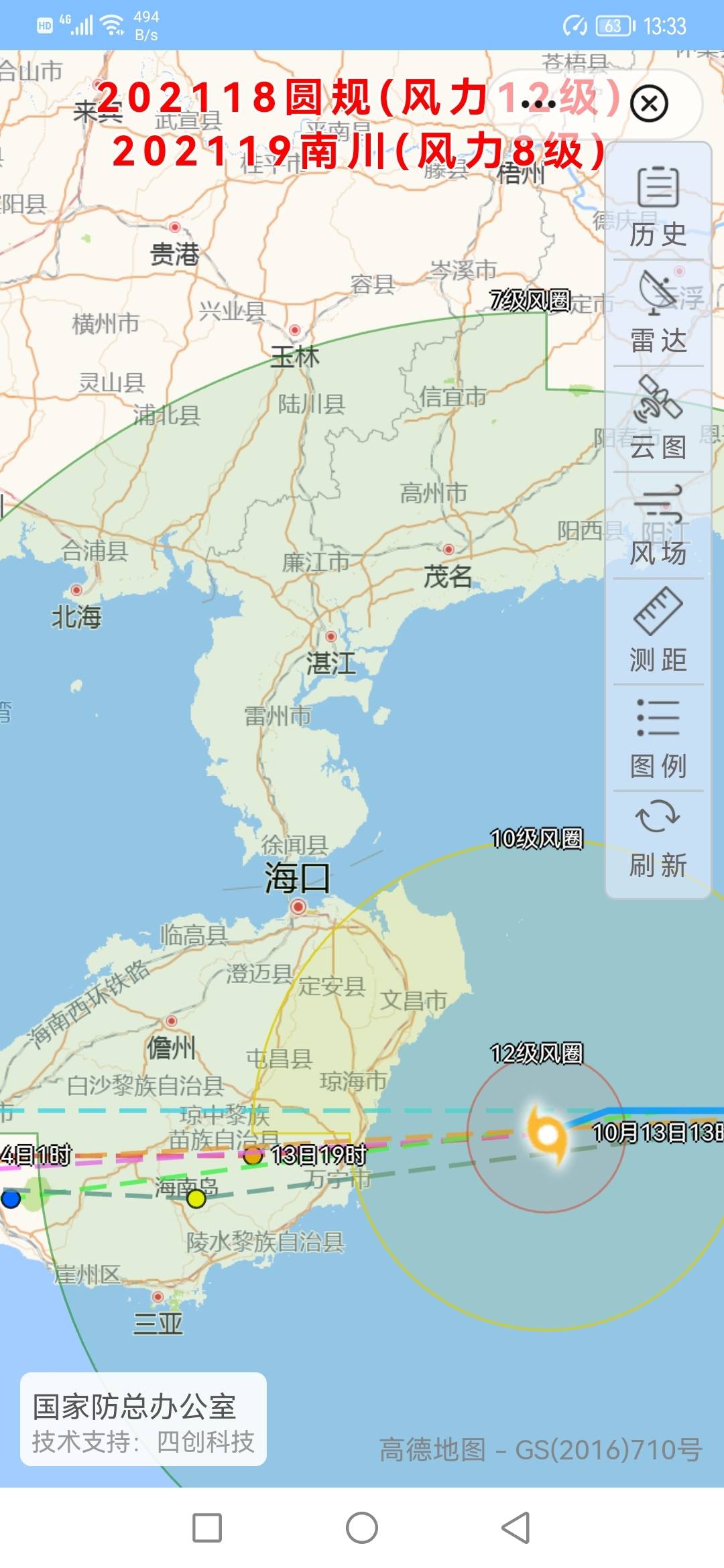
Task: Toggle the 雷达 radar layer
Action: coord(658,312)
